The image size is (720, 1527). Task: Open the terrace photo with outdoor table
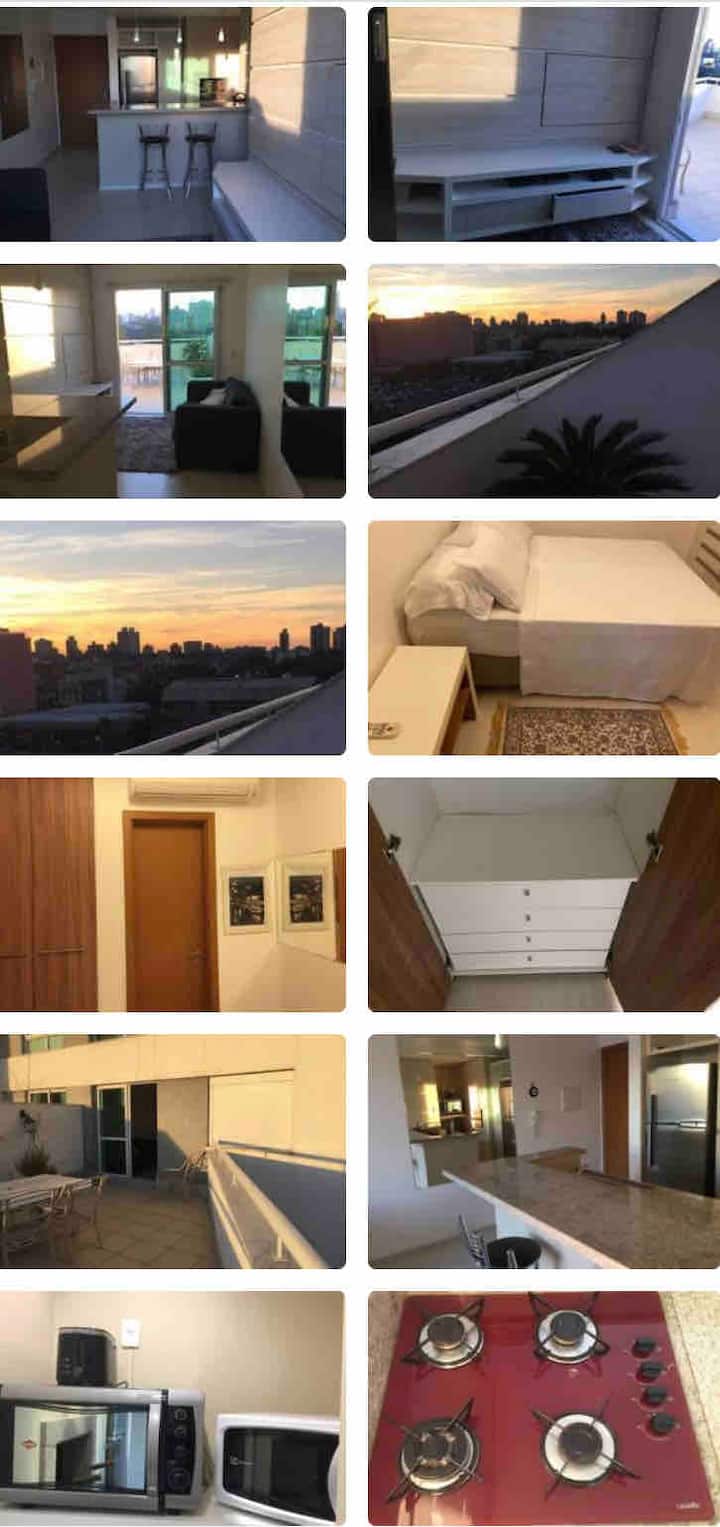point(172,1152)
